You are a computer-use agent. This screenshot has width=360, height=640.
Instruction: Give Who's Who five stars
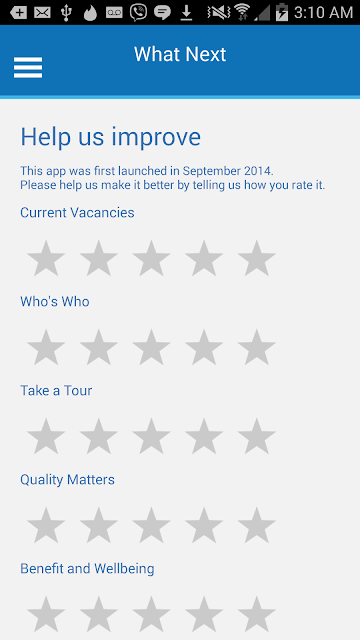coord(257,347)
